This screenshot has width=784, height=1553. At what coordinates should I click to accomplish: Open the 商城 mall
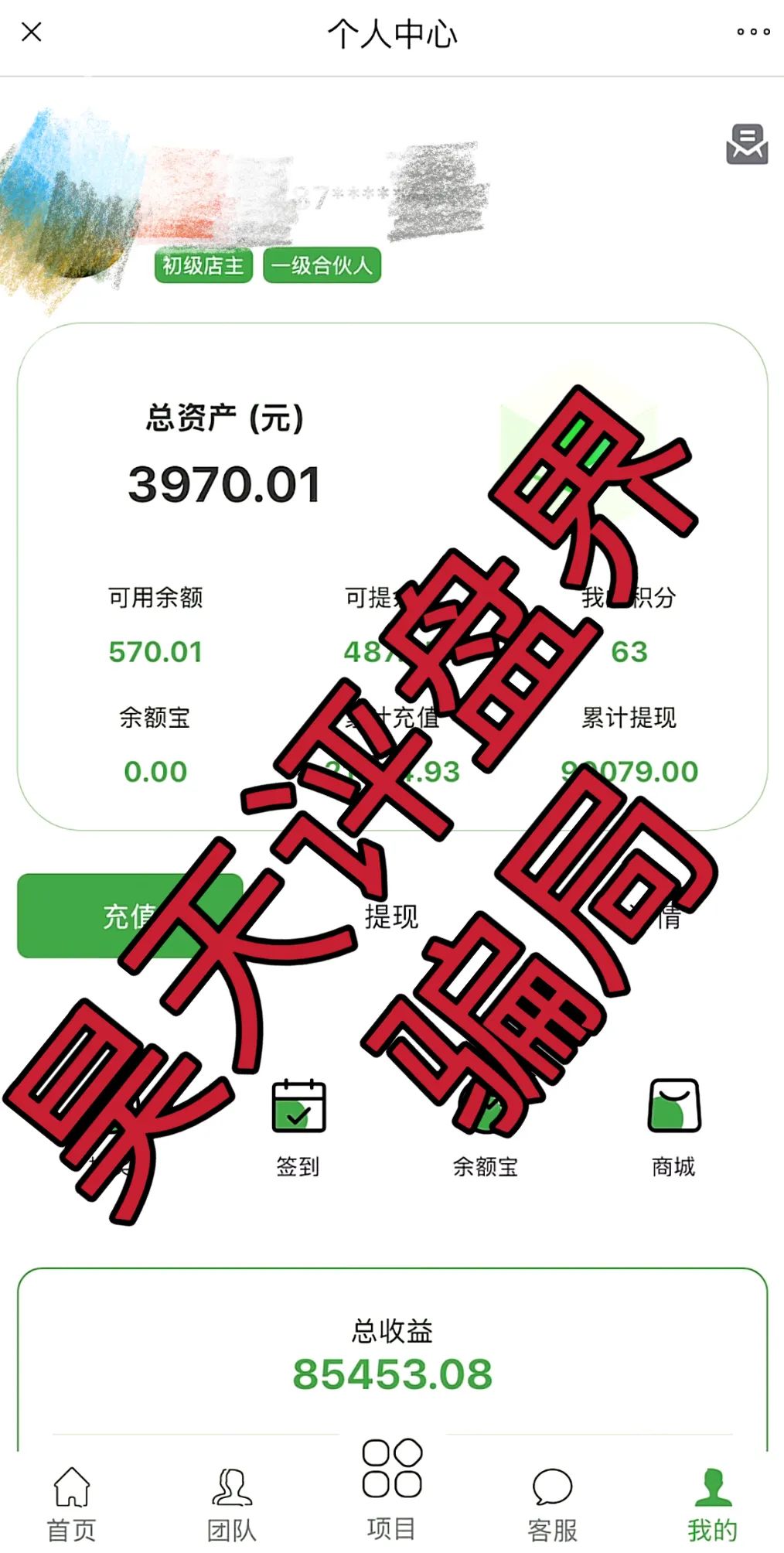click(x=673, y=1125)
